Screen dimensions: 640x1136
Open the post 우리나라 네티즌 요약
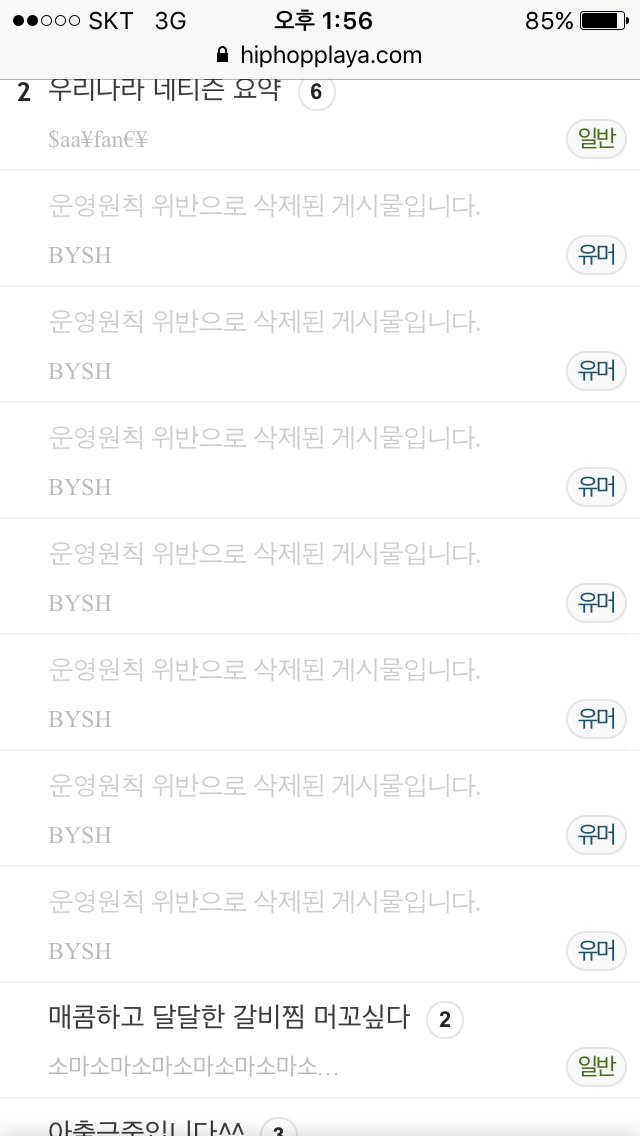click(164, 92)
